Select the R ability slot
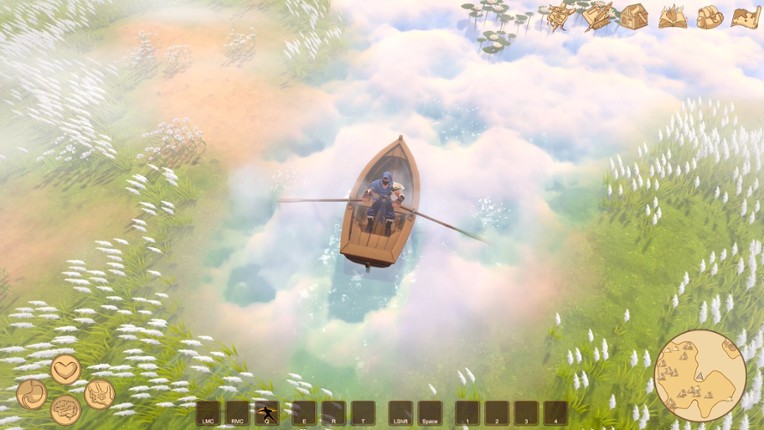Screen dimensions: 764x430 point(334,413)
